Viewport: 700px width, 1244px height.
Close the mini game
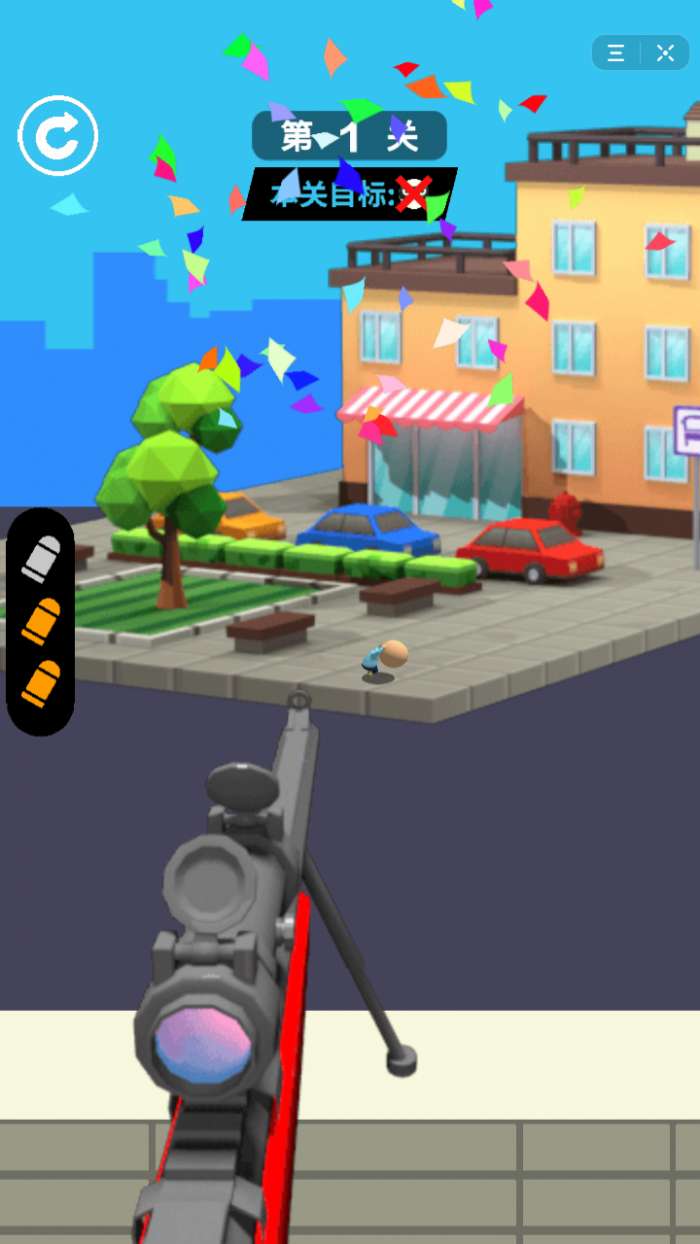(x=666, y=53)
